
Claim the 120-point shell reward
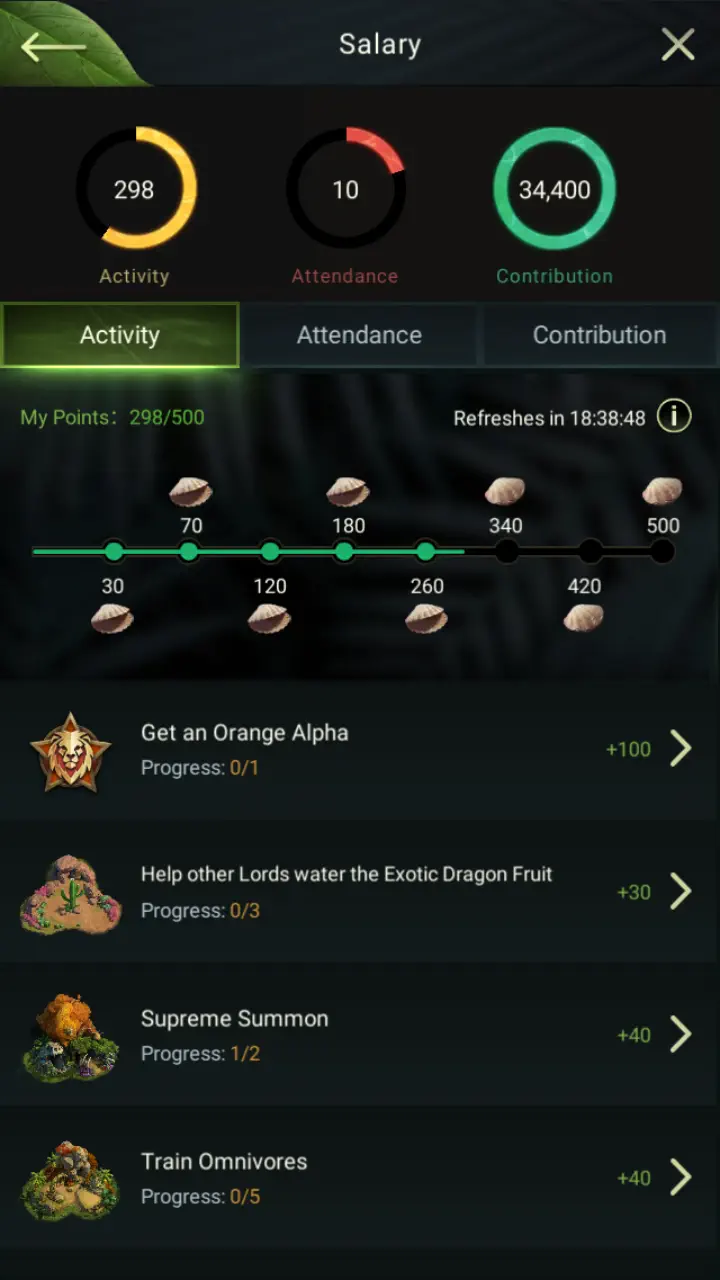tap(269, 619)
